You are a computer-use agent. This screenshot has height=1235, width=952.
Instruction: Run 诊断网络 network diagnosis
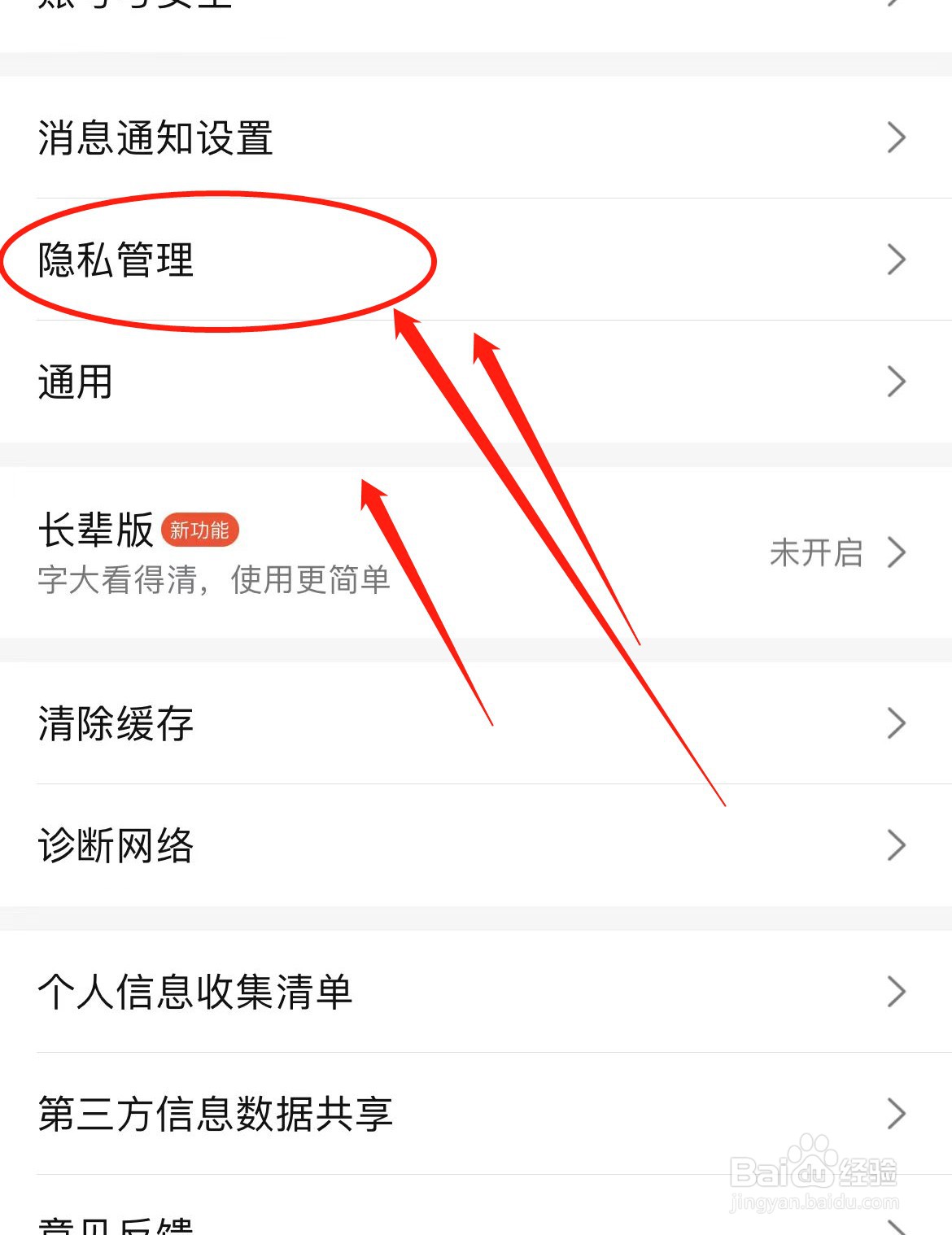point(116,846)
